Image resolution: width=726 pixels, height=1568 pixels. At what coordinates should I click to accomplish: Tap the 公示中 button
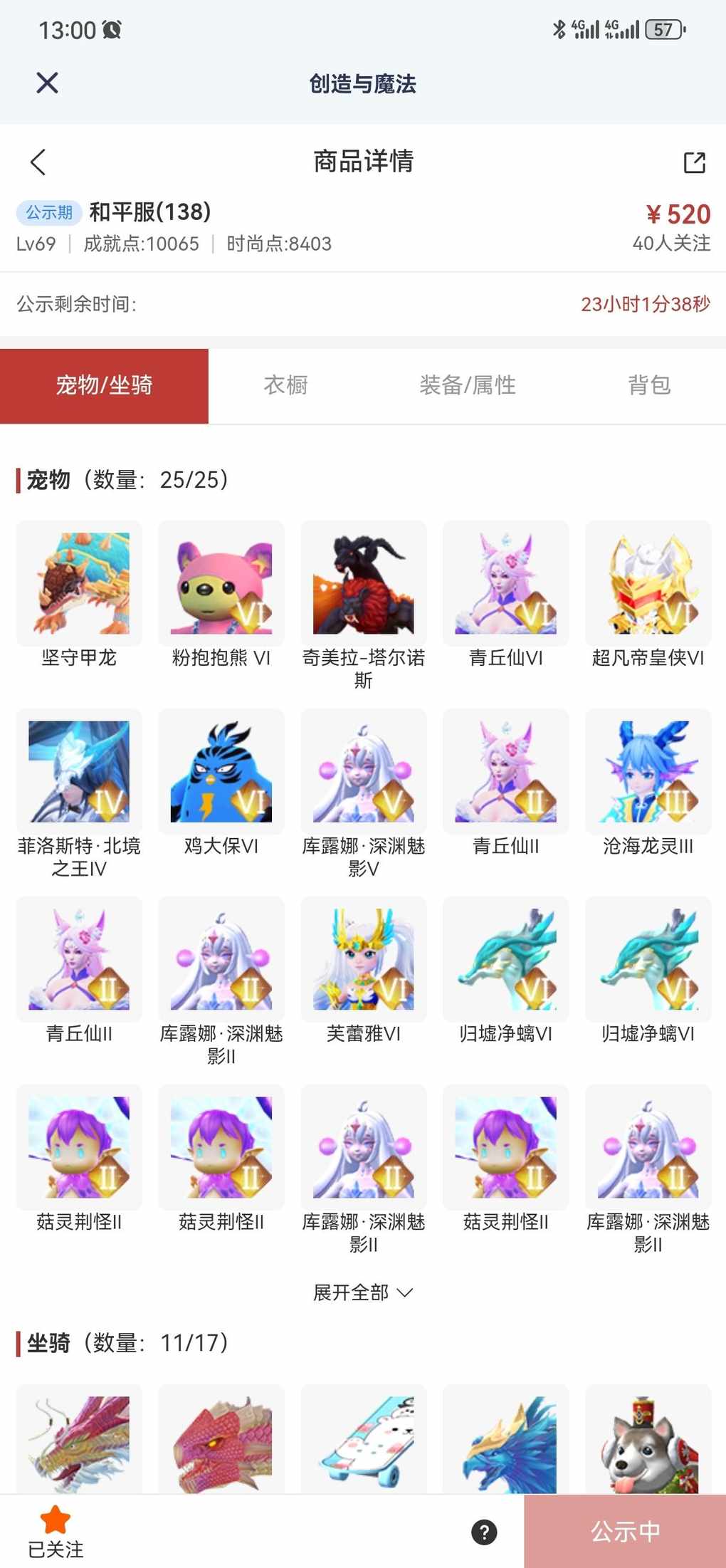click(x=625, y=1531)
